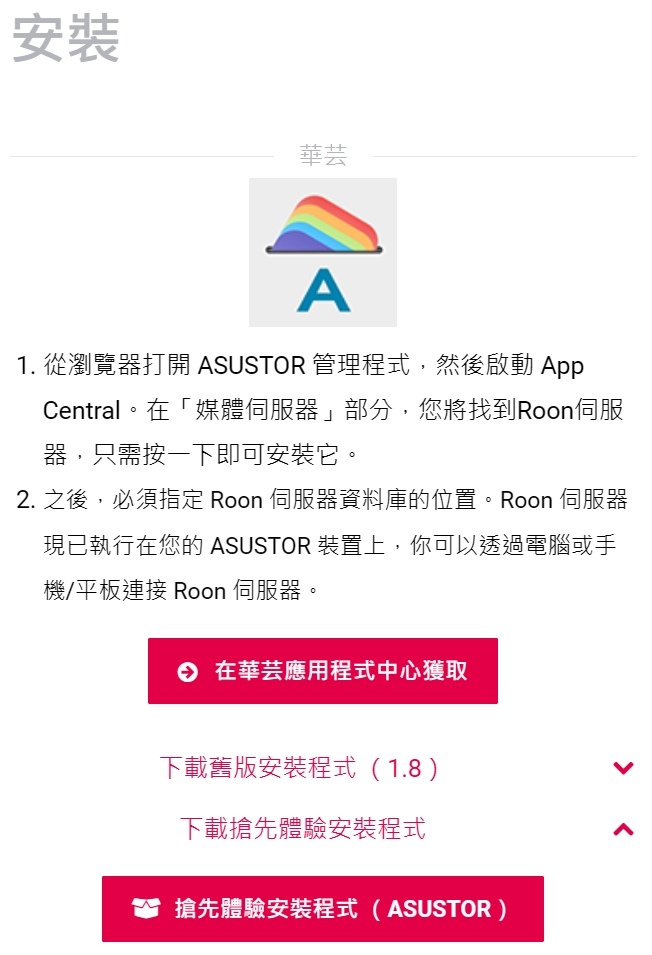Download 搶先體驗安裝程式（ASUSTOR）
Screen dimensions: 652x955
point(322,909)
